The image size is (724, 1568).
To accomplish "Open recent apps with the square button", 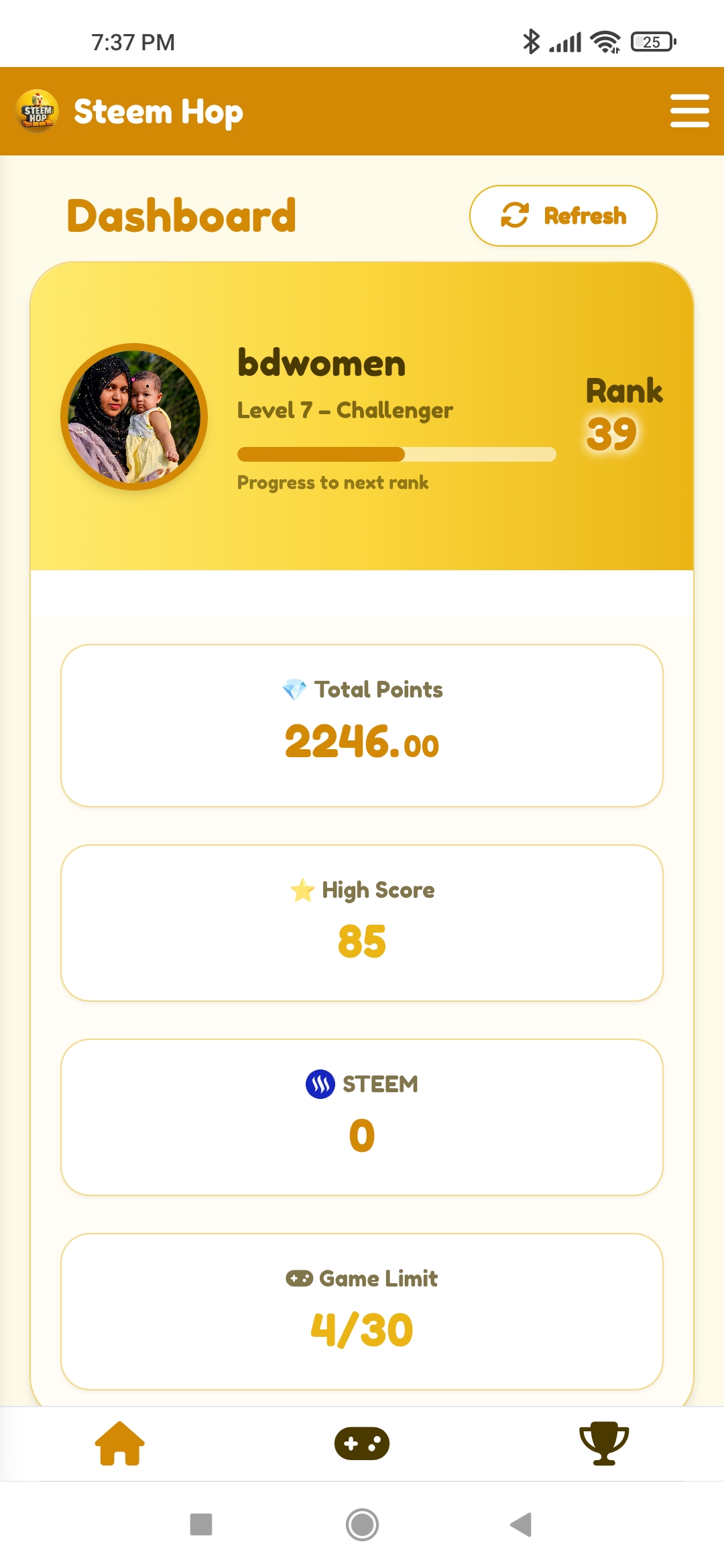I will click(201, 1524).
